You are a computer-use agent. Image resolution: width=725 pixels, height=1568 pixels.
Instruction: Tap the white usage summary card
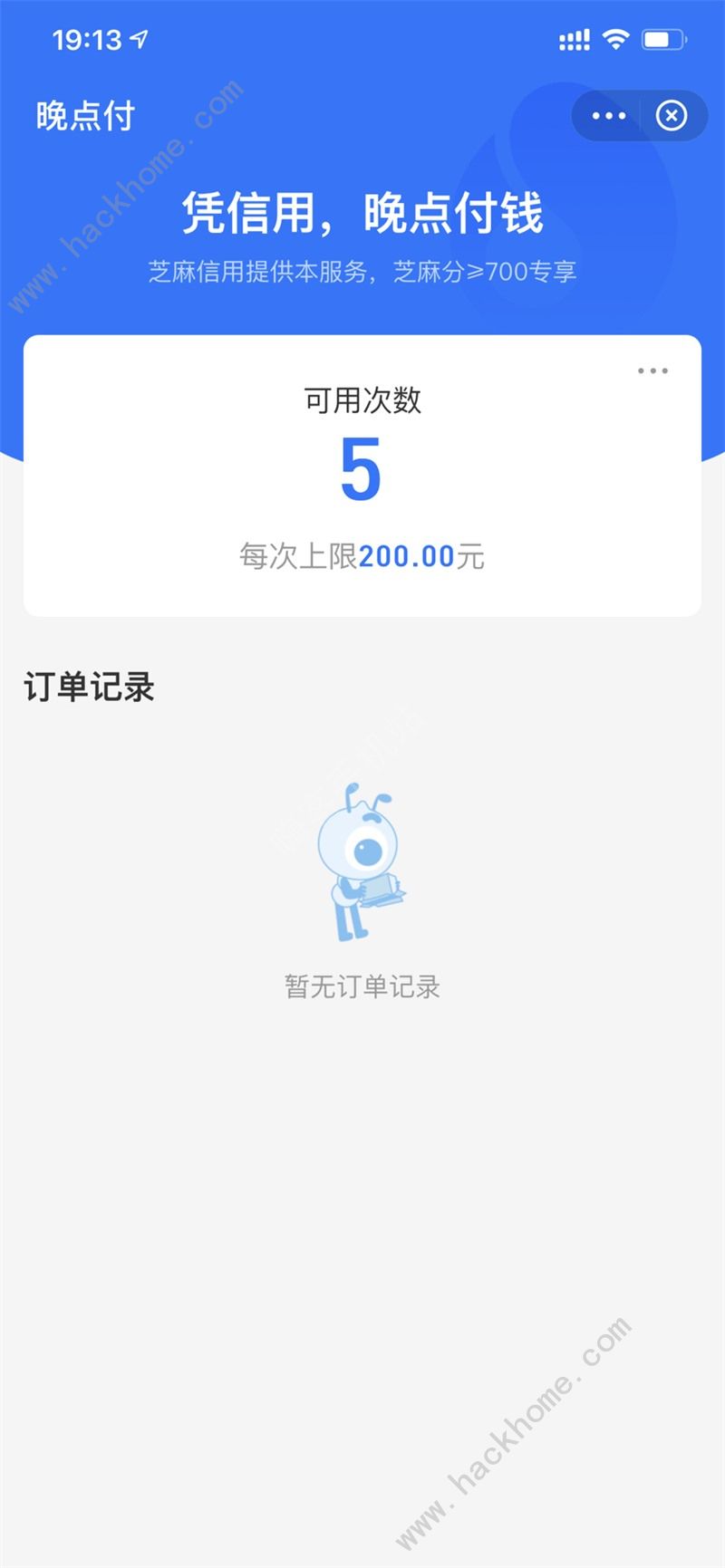click(x=362, y=471)
